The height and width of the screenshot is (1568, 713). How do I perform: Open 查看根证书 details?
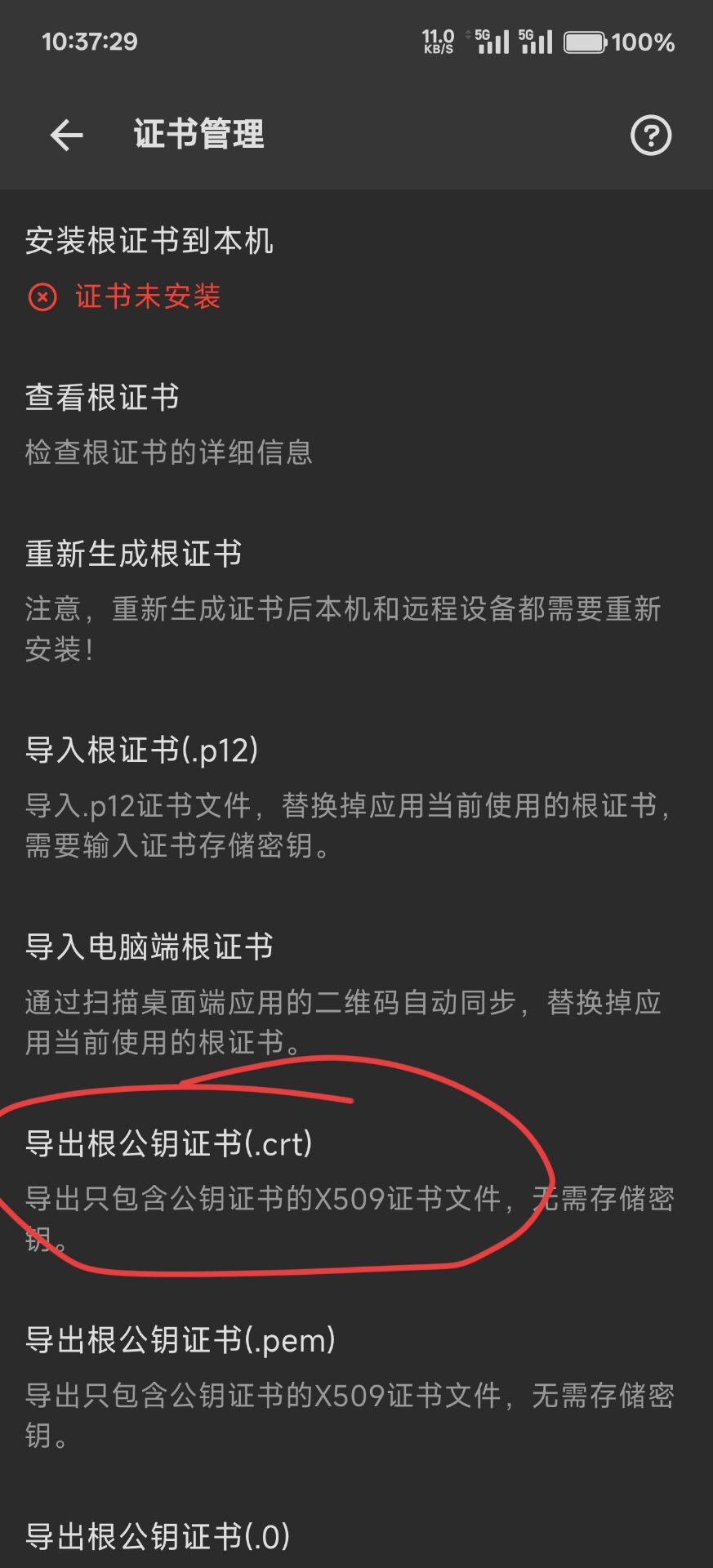pos(102,399)
